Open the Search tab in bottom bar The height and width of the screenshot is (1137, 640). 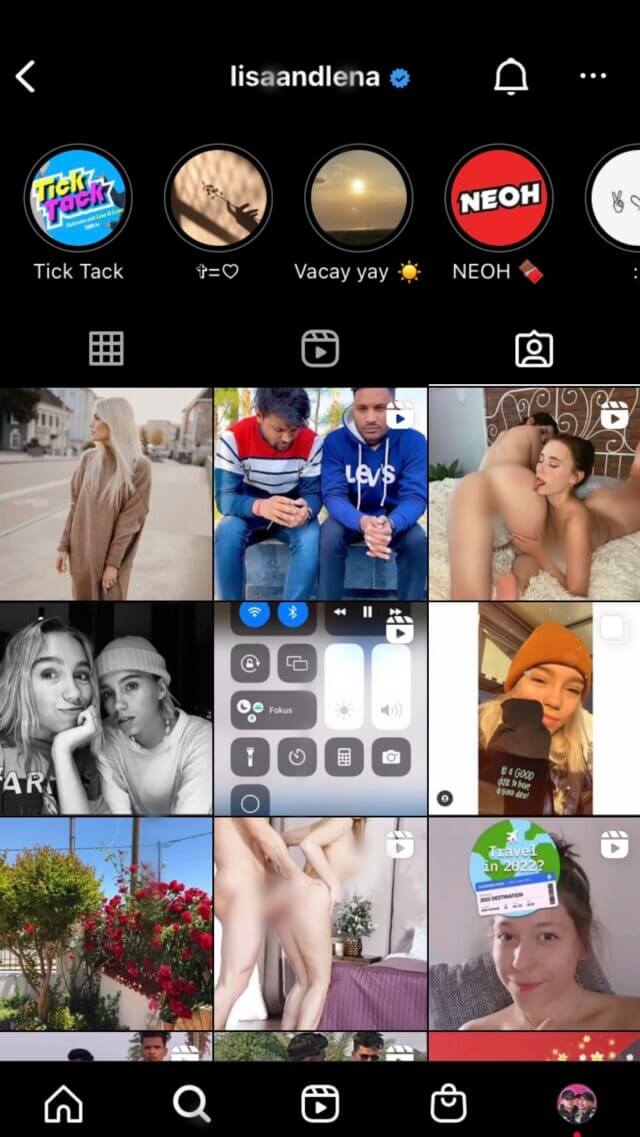[192, 1104]
